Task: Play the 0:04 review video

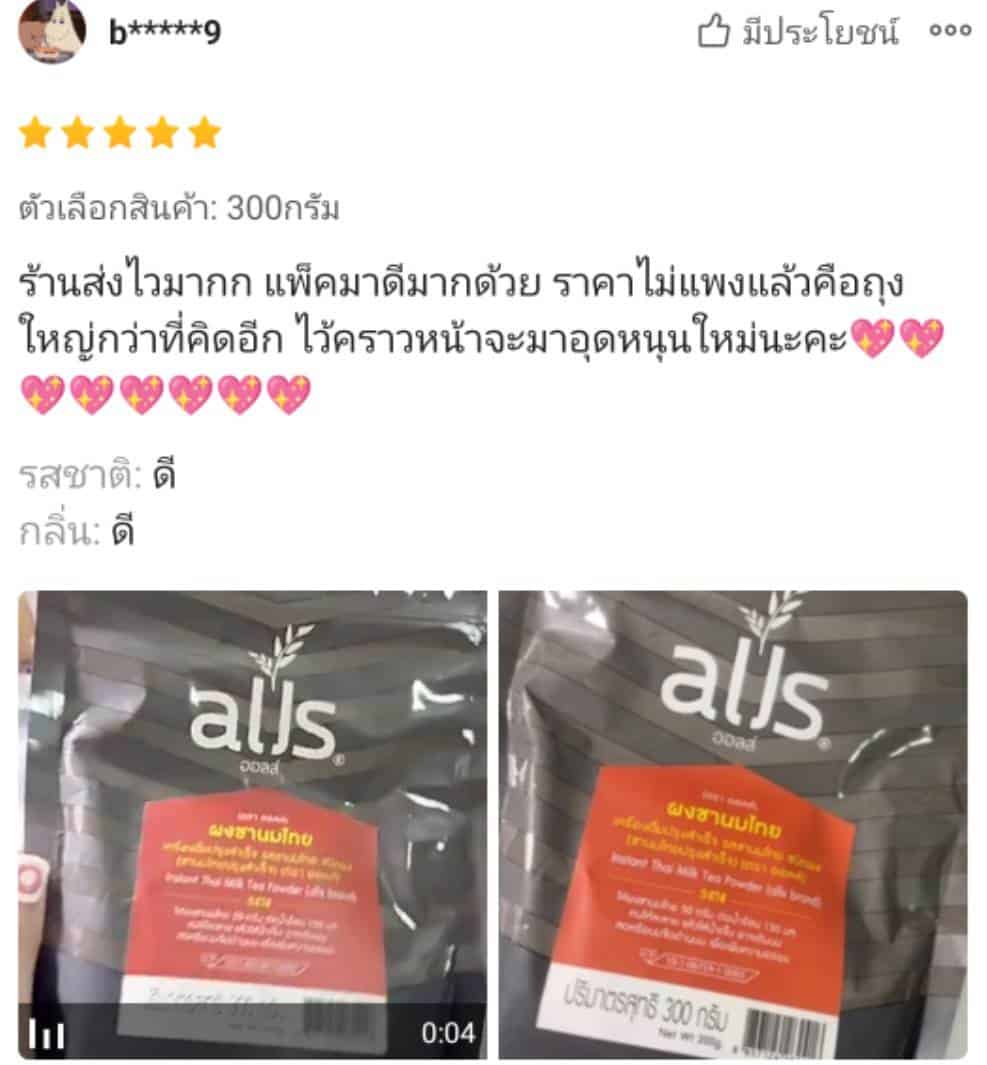Action: tap(252, 825)
